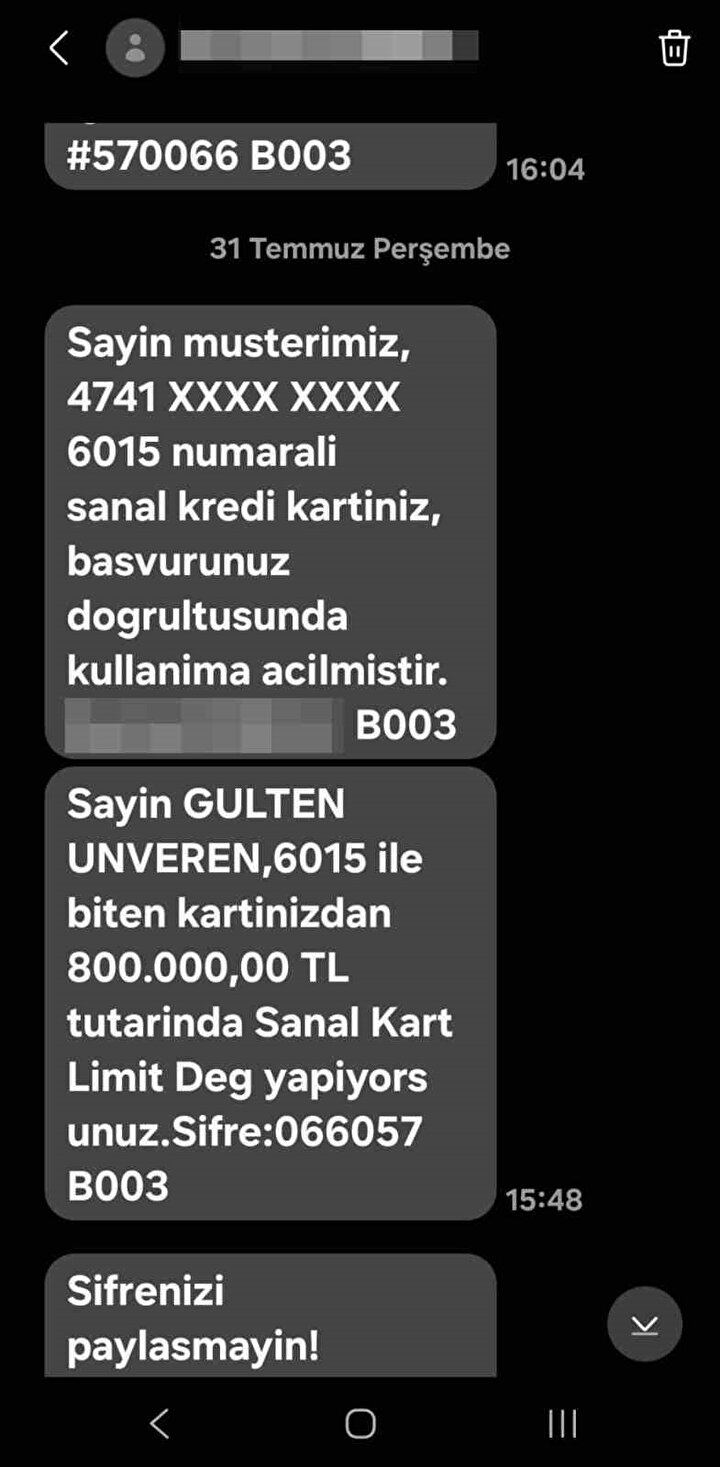Screen dimensions: 720x1467
Task: Open the recent apps view
Action: 562,1423
